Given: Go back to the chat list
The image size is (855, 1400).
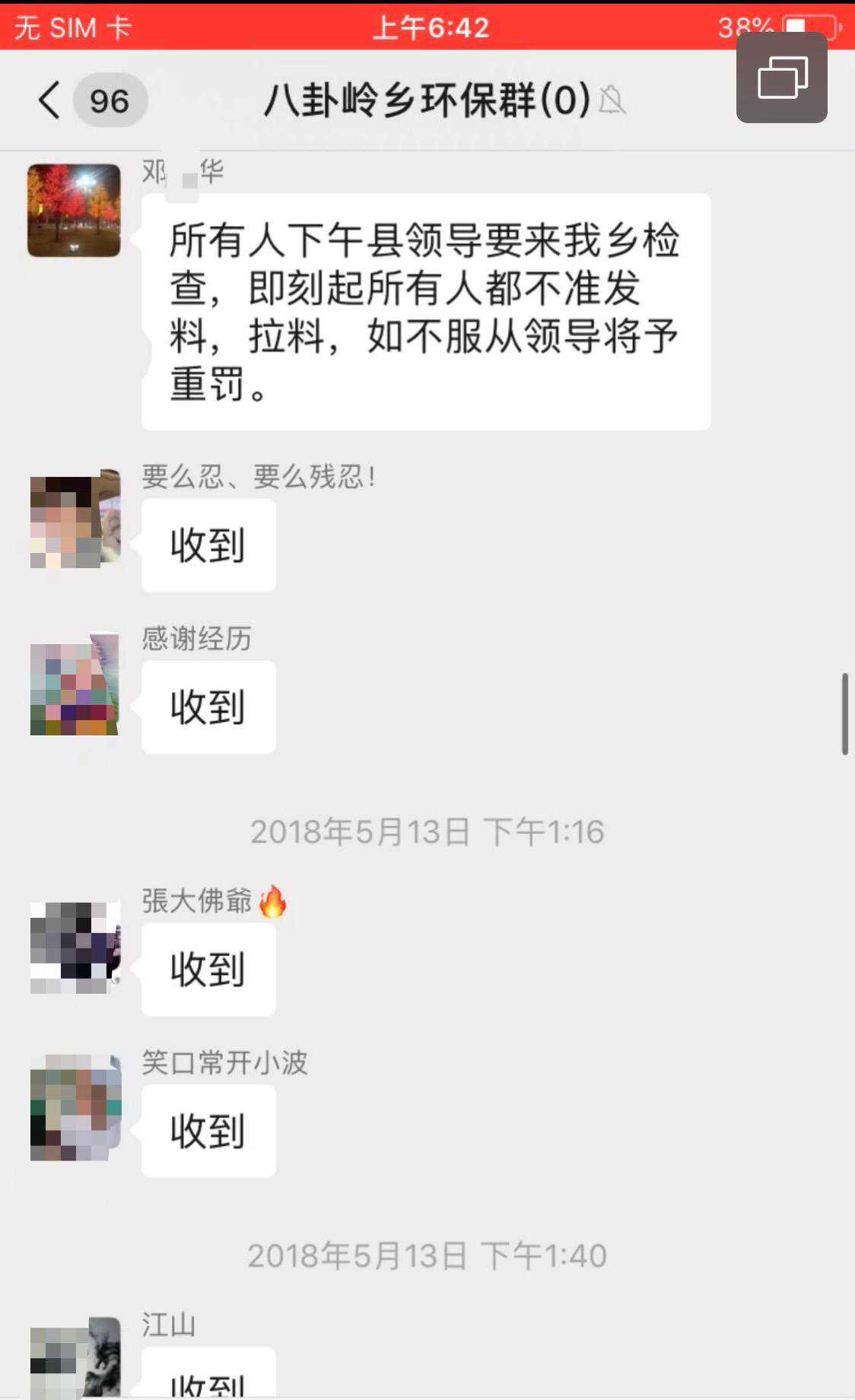Looking at the screenshot, I should pyautogui.click(x=50, y=100).
